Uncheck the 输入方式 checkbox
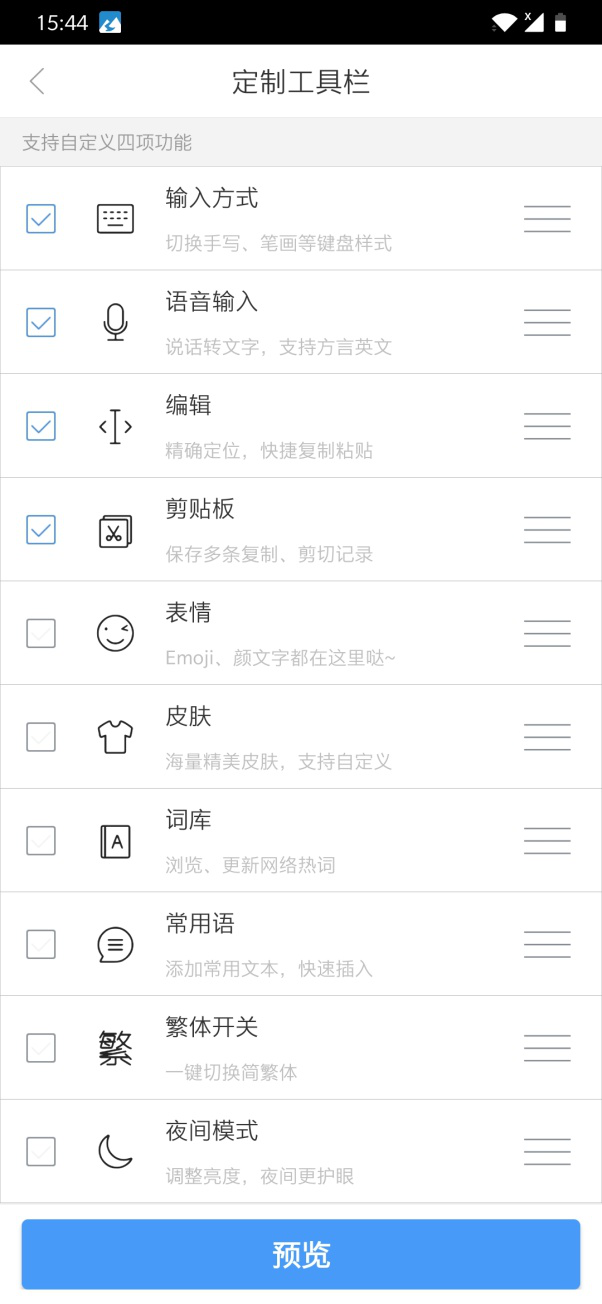Viewport: 602px width, 1304px height. (x=41, y=218)
